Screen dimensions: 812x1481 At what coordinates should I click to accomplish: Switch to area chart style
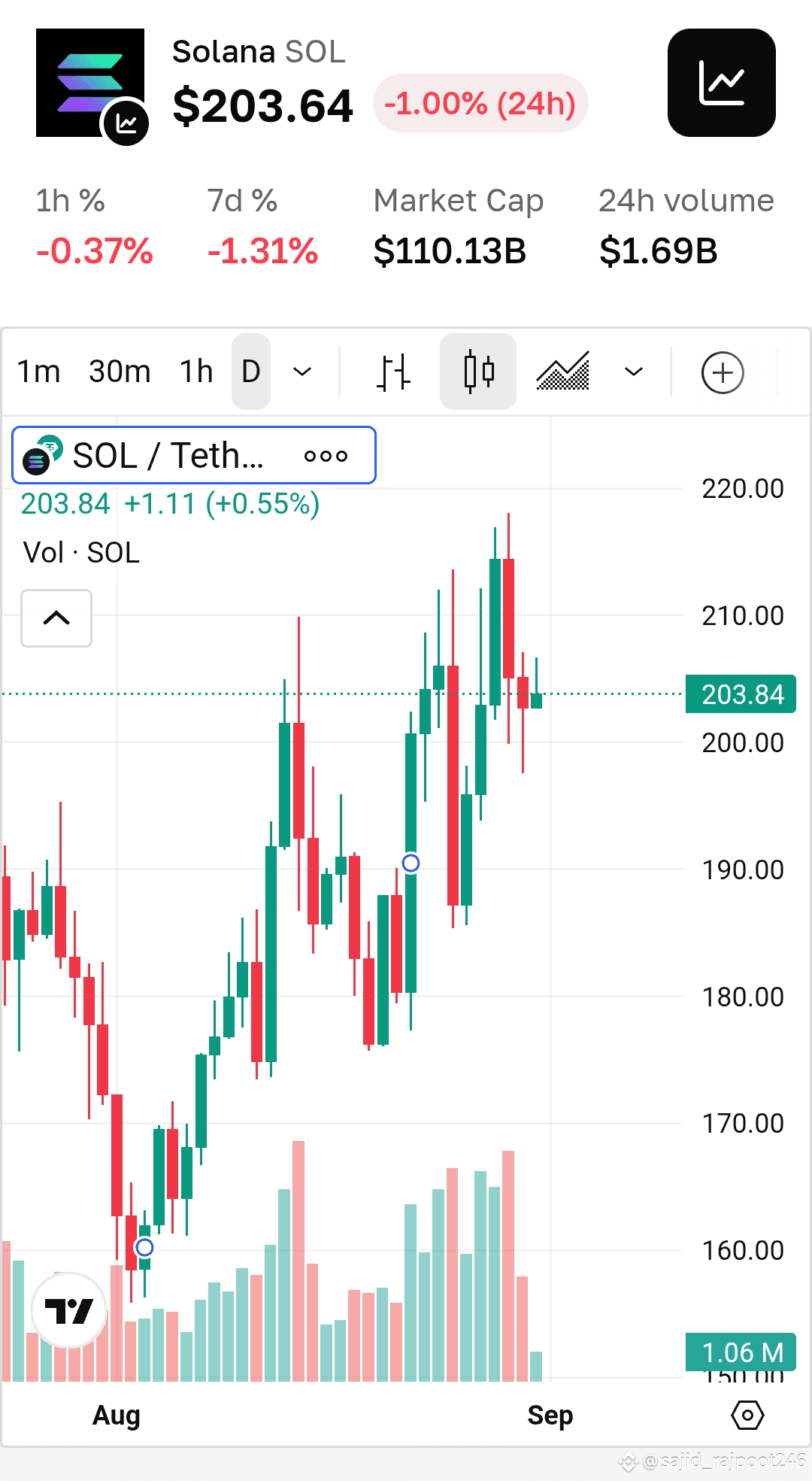click(x=562, y=372)
